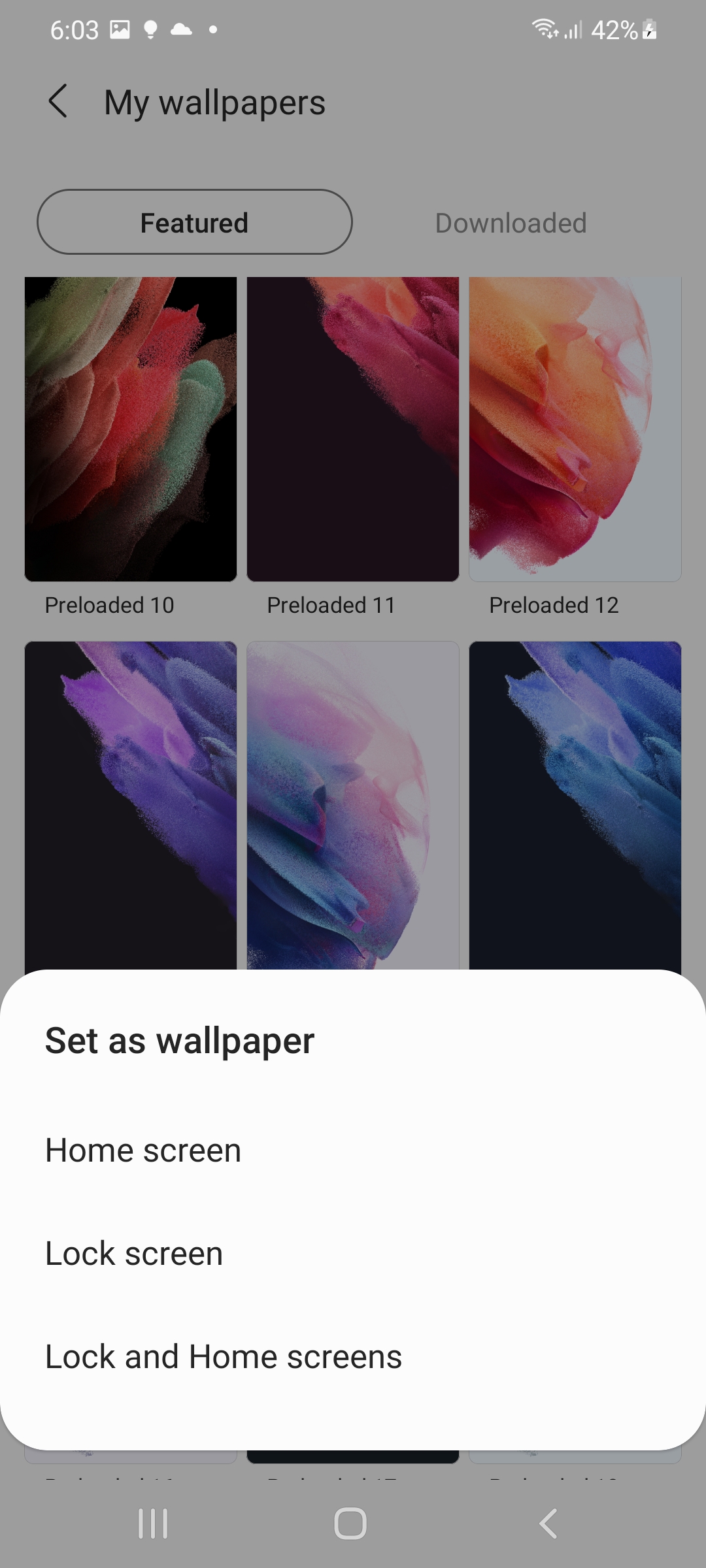Select Home screen option
The image size is (706, 1568).
[x=144, y=1151]
